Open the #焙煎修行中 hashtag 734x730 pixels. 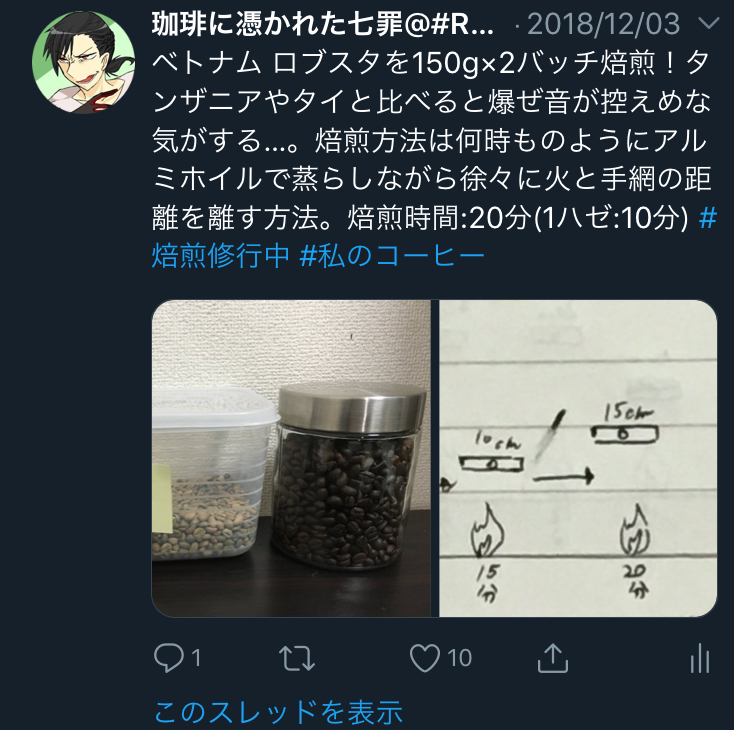(x=220, y=256)
